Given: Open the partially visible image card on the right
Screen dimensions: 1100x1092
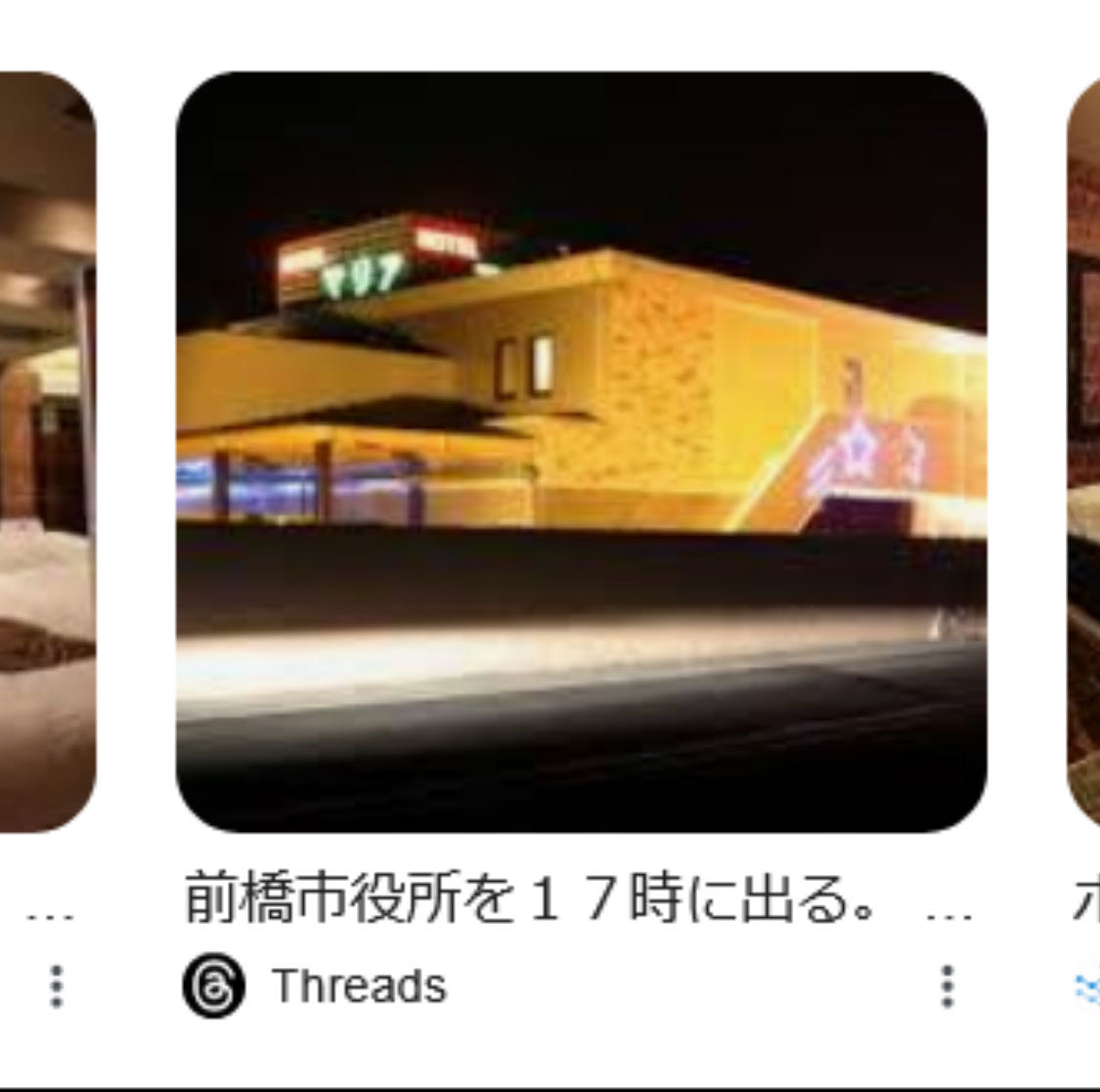Looking at the screenshot, I should [x=1083, y=452].
